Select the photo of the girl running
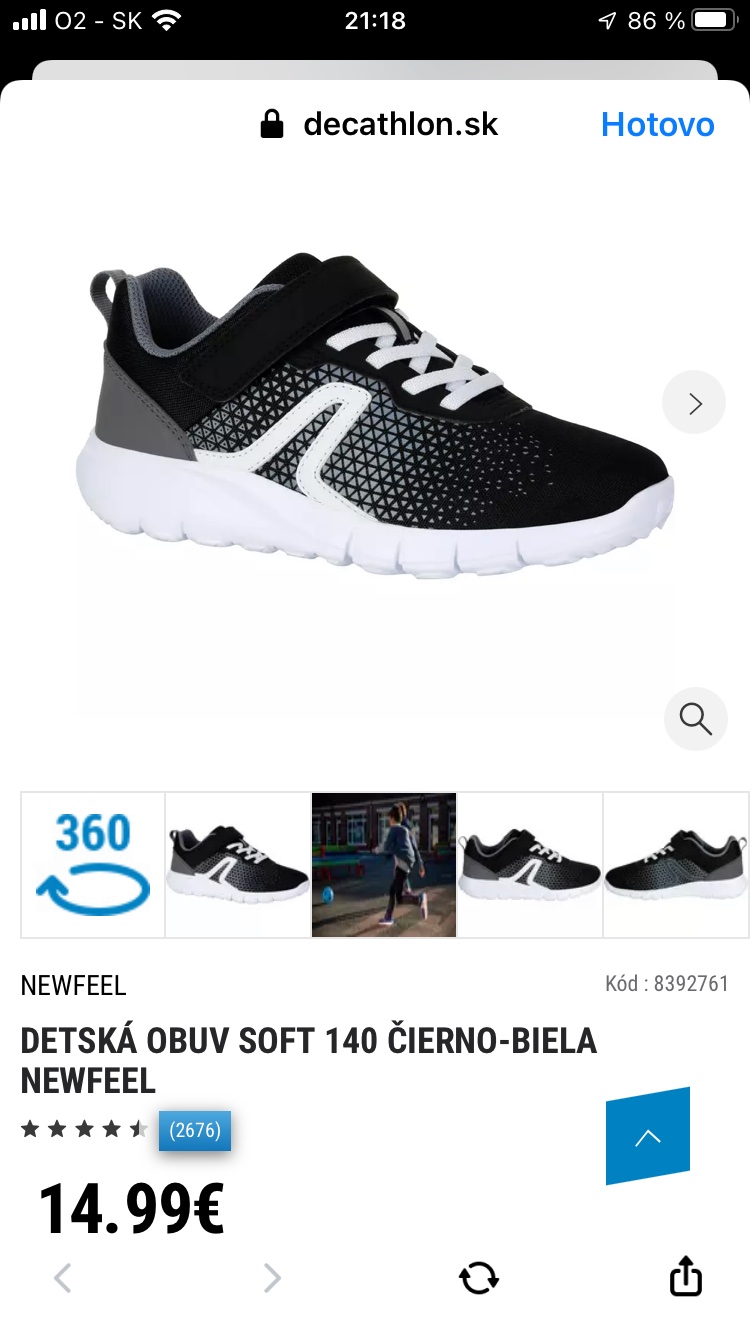This screenshot has height=1334, width=750. click(384, 865)
